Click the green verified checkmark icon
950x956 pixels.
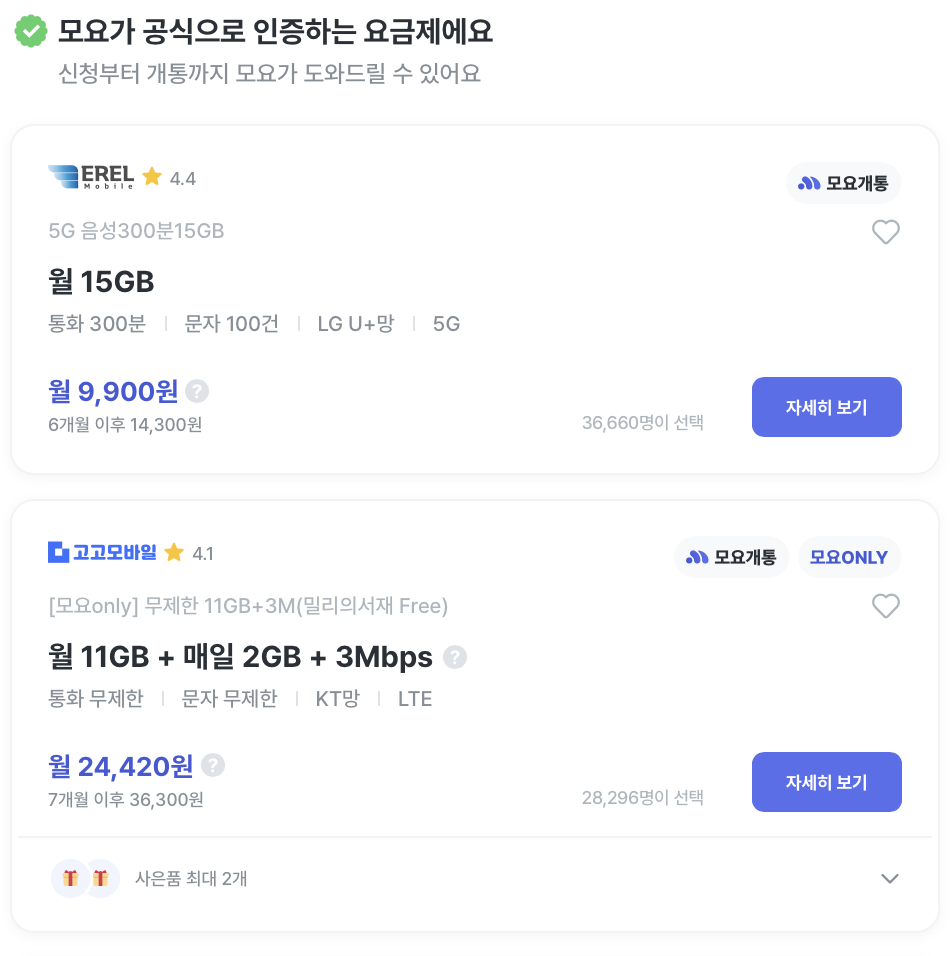(30, 31)
